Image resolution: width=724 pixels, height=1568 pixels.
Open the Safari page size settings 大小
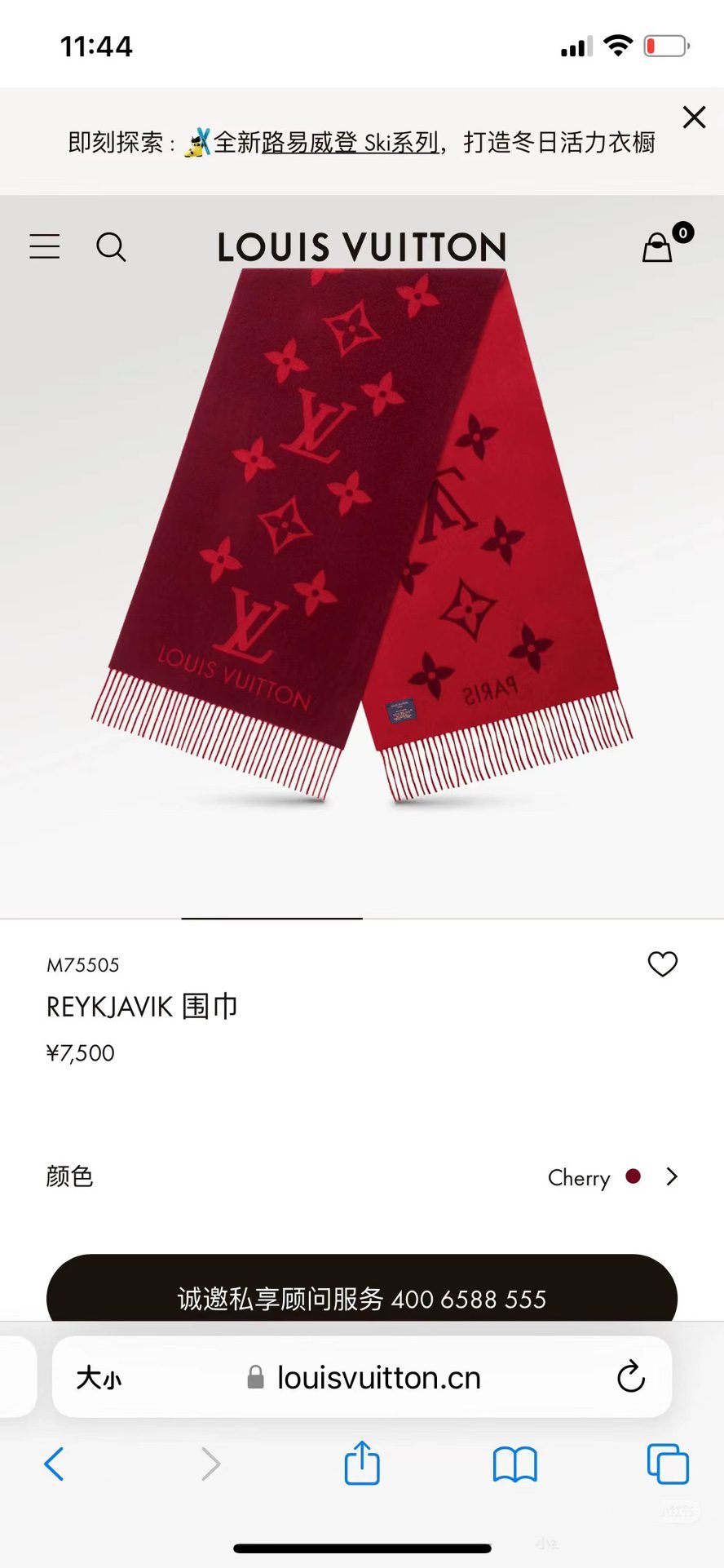tap(99, 1378)
